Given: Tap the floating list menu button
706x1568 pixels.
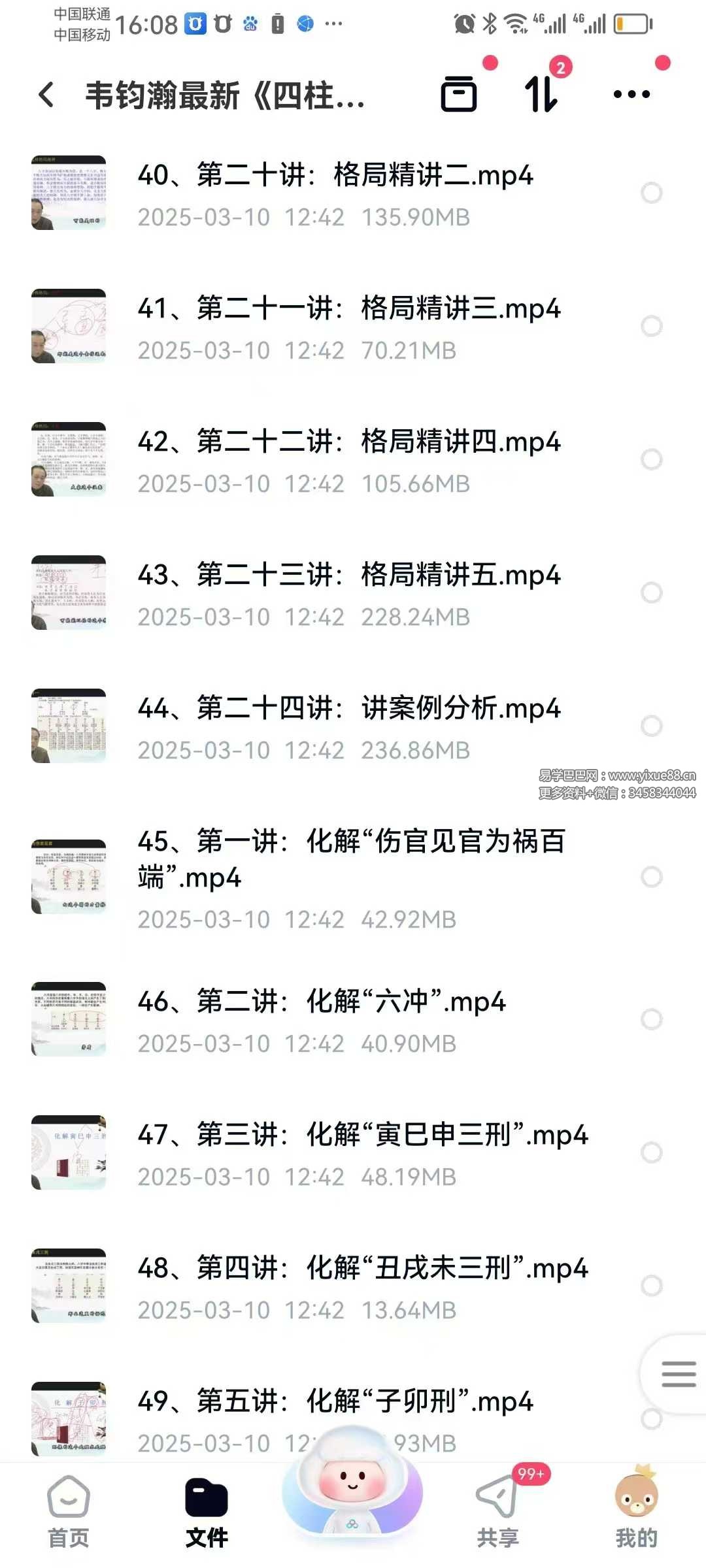Looking at the screenshot, I should tap(678, 1374).
